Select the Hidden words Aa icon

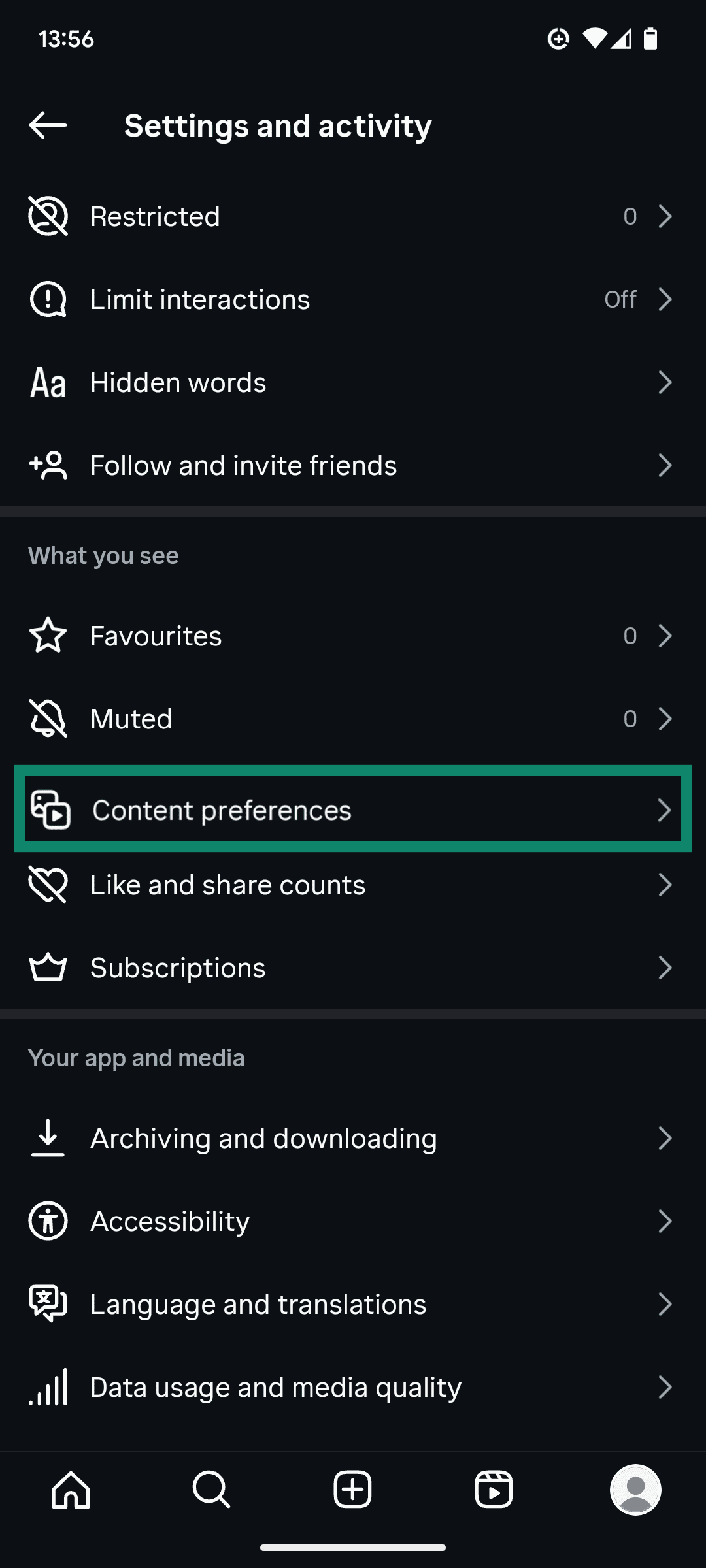48,383
